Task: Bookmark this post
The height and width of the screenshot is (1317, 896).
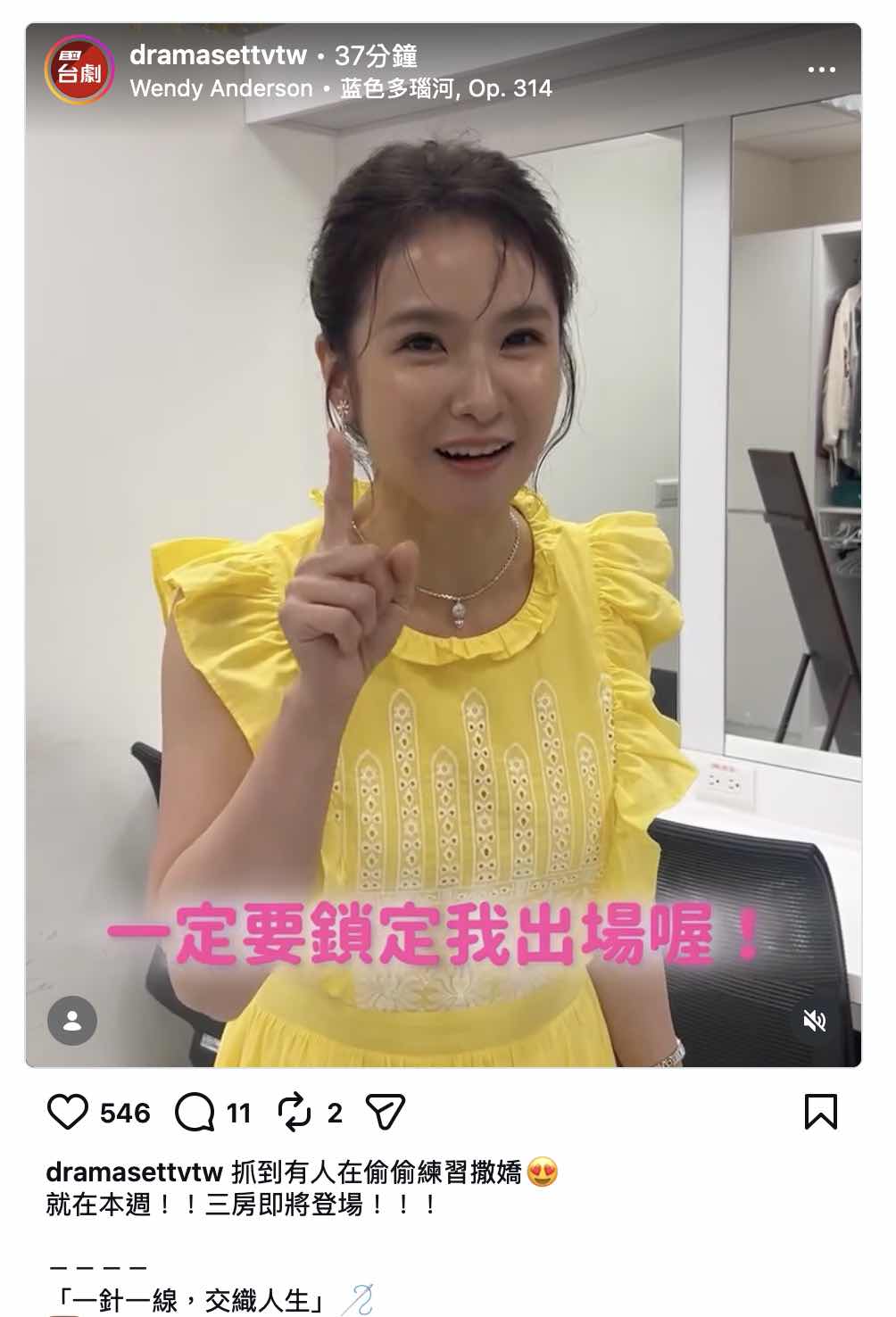Action: pos(821,1113)
